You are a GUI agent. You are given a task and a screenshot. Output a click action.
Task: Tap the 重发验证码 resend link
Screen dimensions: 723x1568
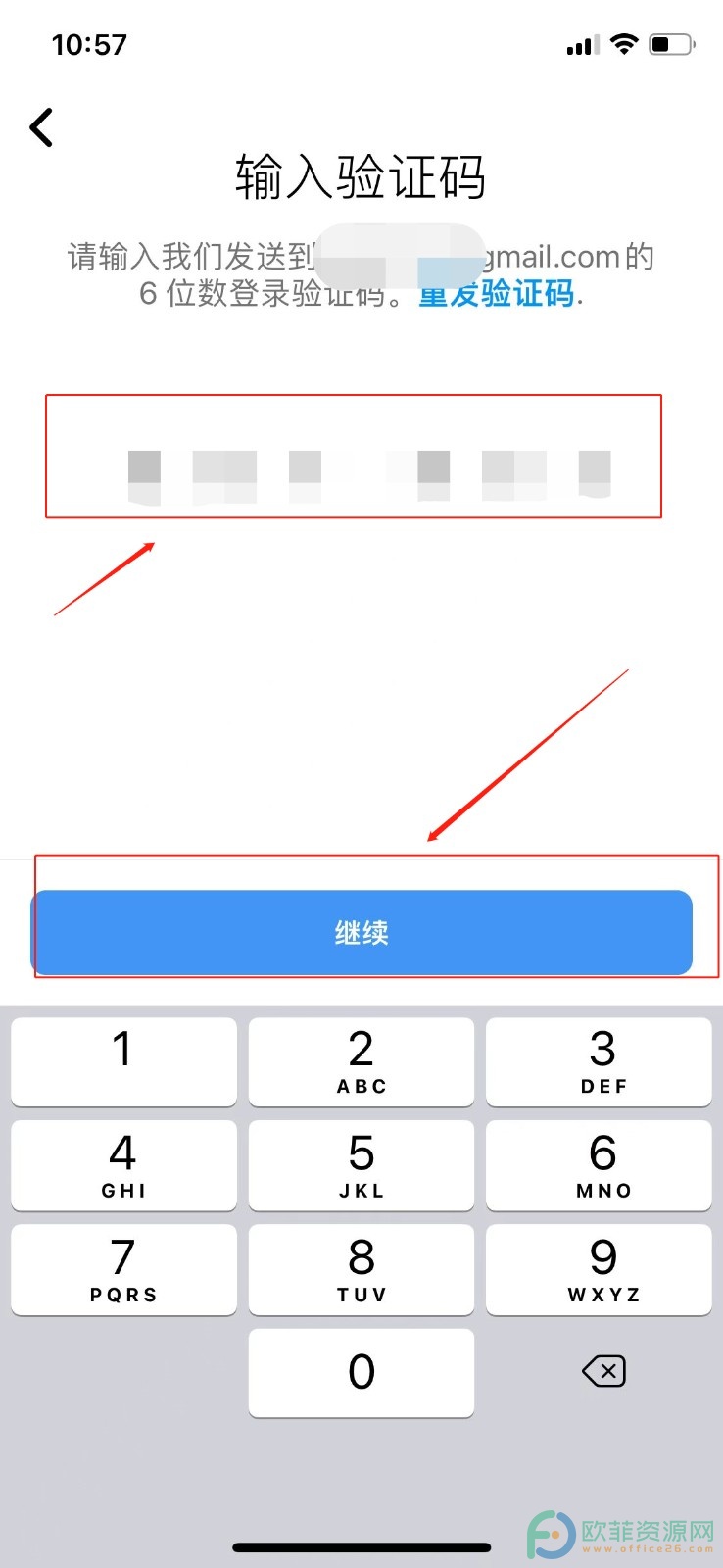pos(496,293)
